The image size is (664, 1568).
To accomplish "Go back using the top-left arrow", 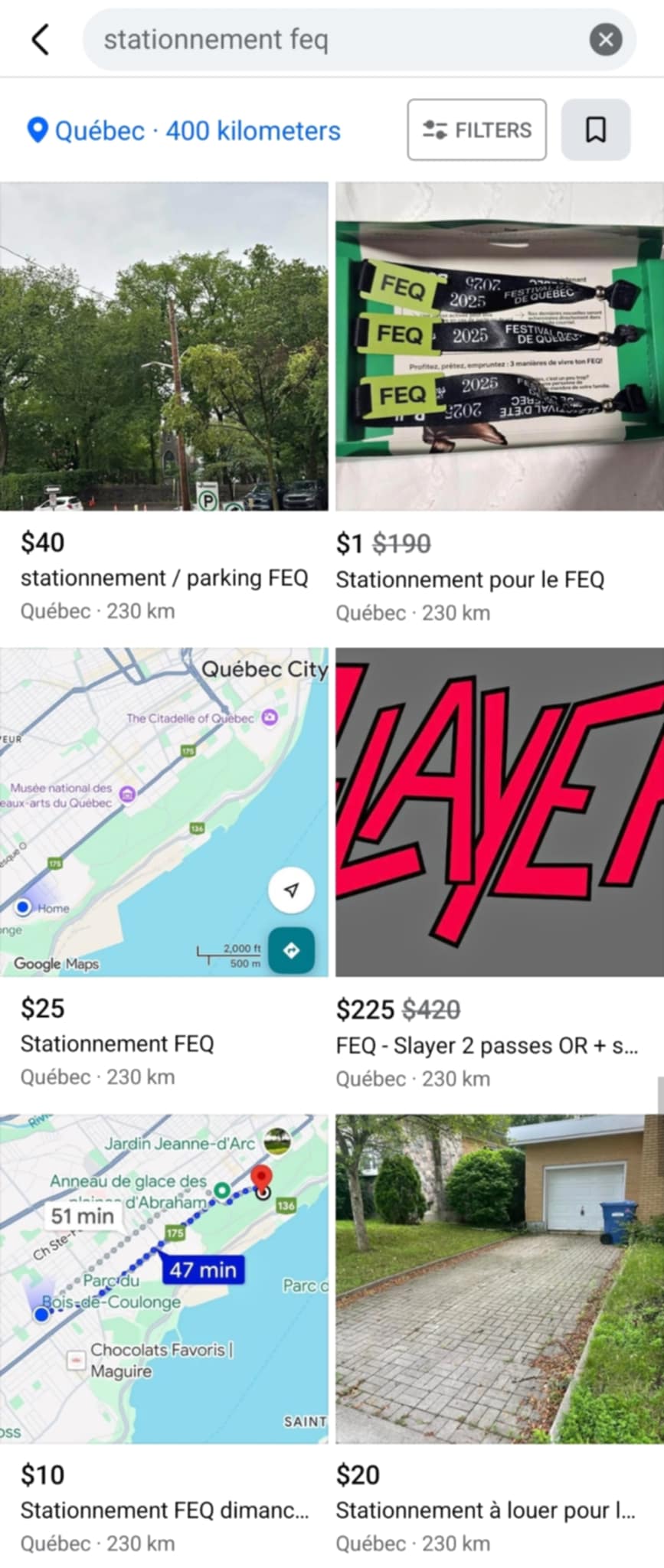I will [41, 40].
